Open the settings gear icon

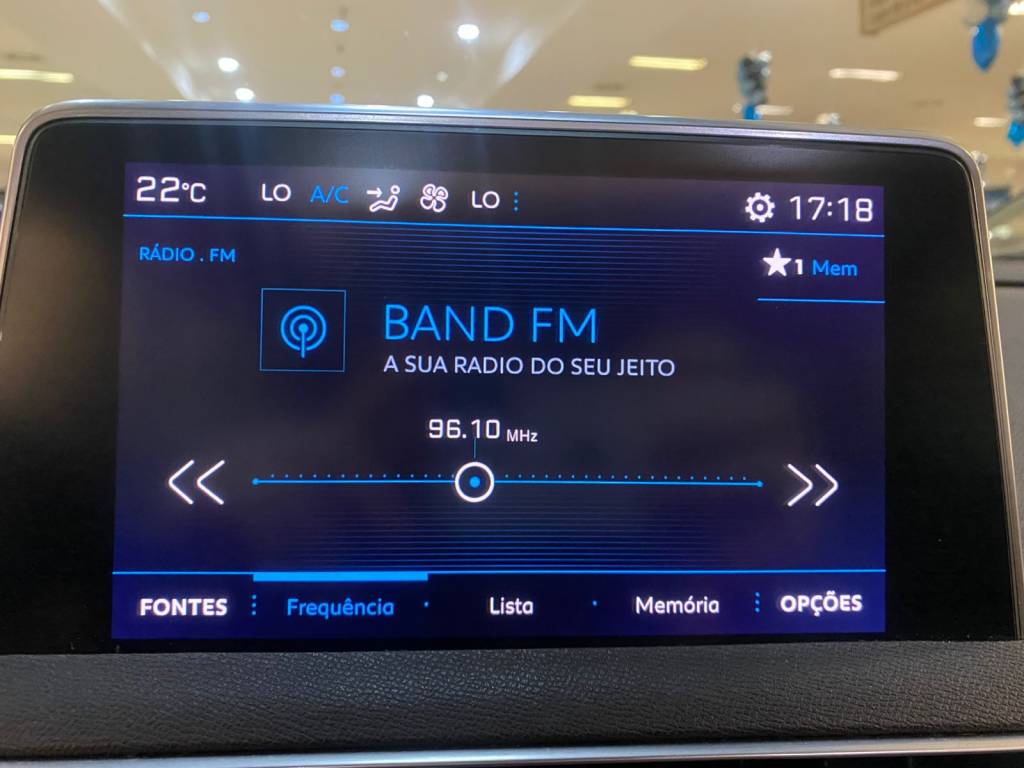[x=760, y=207]
